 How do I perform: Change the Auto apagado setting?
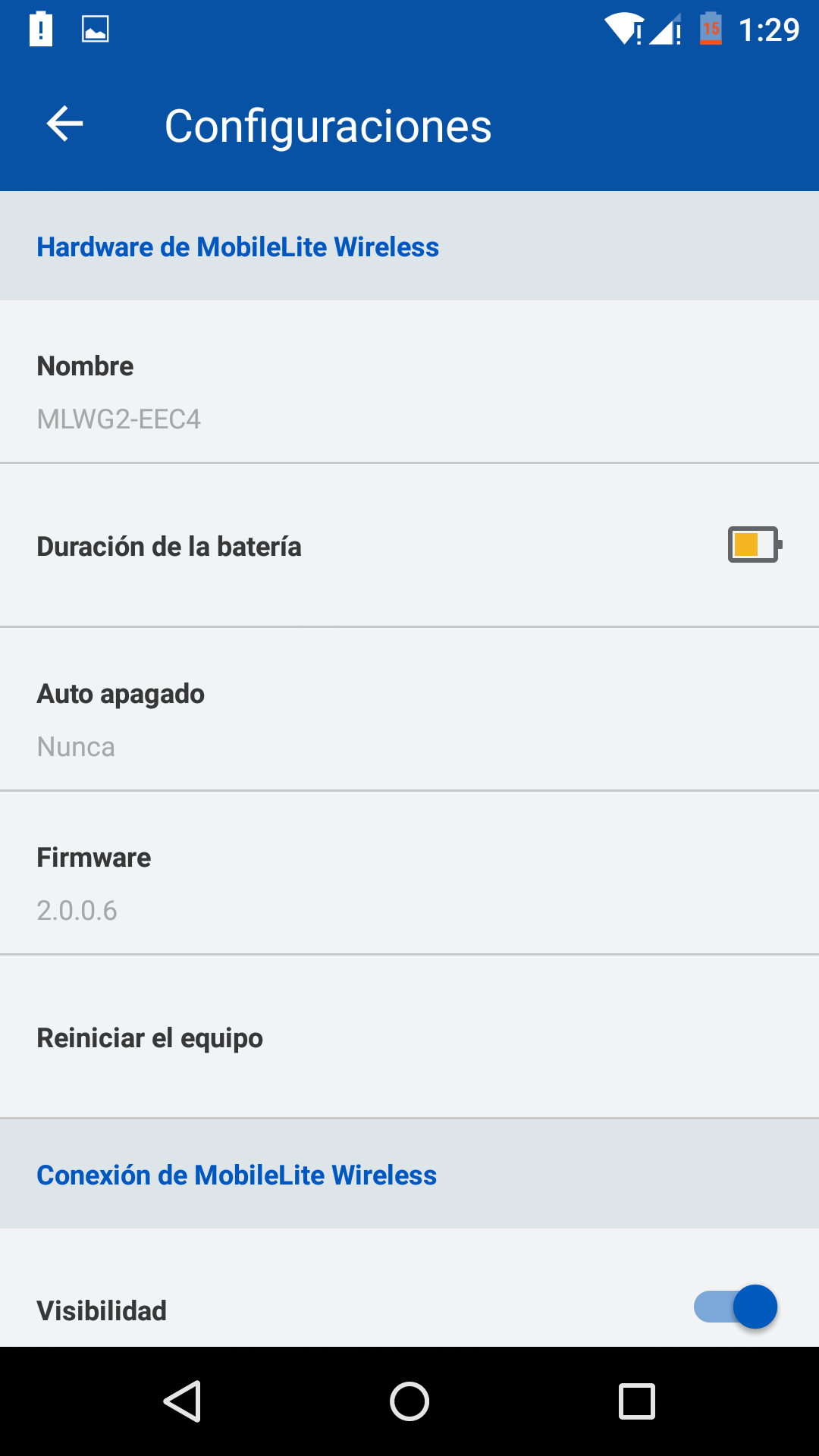(x=409, y=719)
